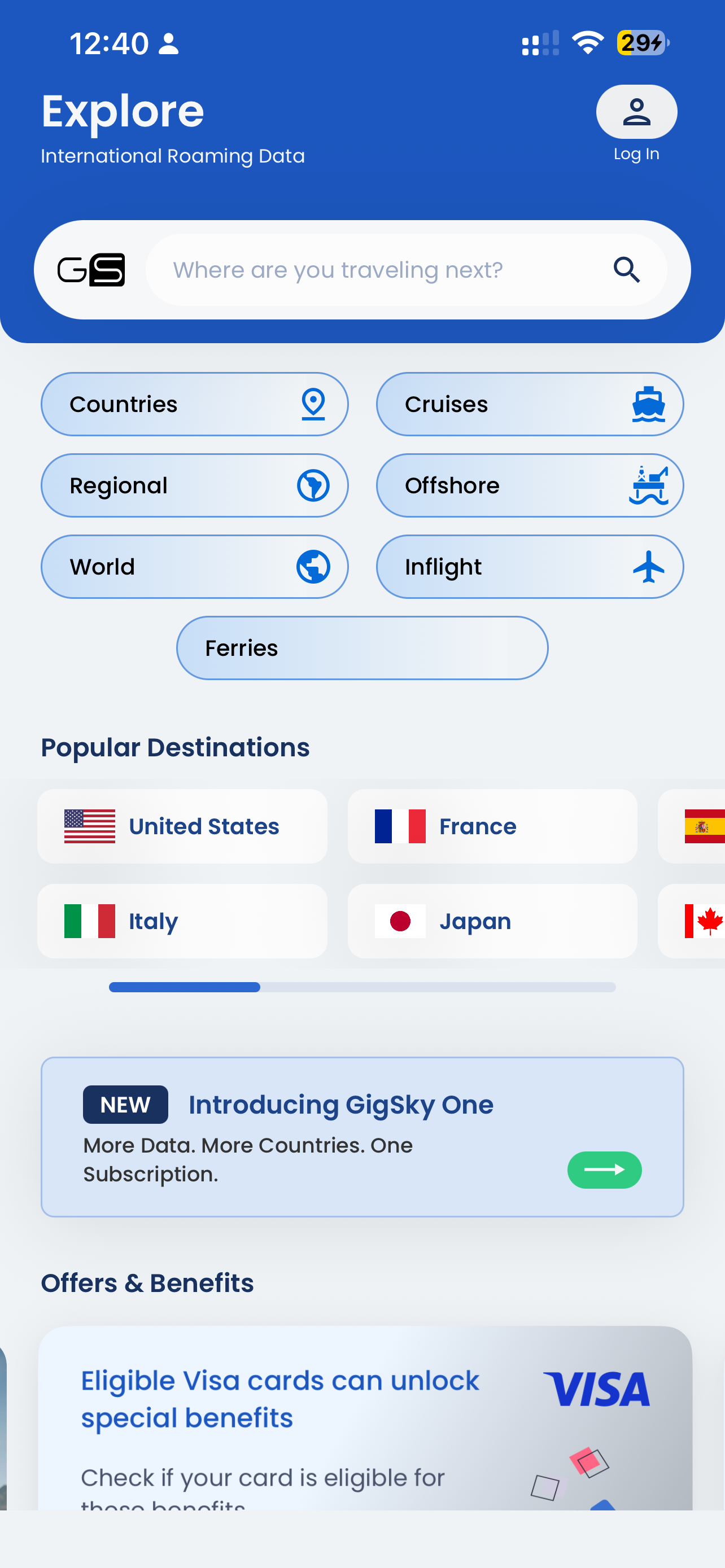725x1568 pixels.
Task: Open the GigSky GS logo
Action: pyautogui.click(x=91, y=270)
